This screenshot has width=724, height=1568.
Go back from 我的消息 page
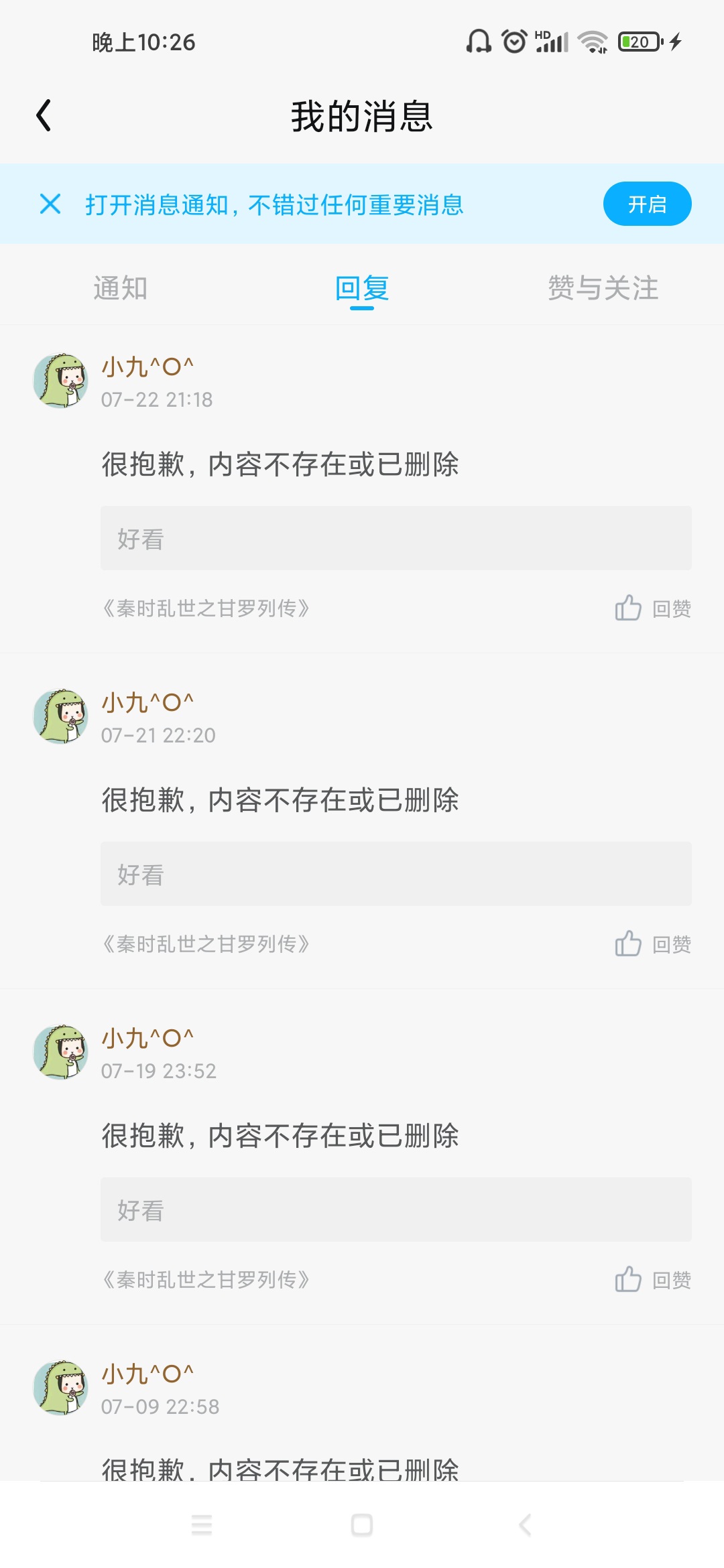[44, 115]
